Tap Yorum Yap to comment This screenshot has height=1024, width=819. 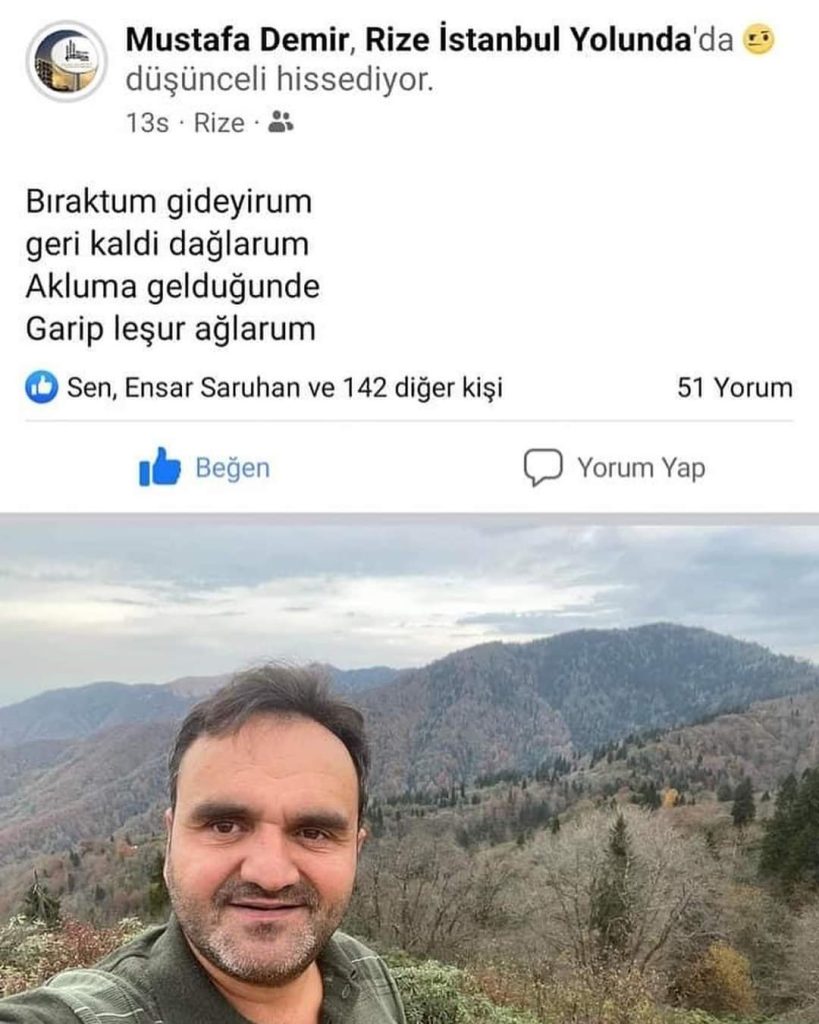(614, 467)
